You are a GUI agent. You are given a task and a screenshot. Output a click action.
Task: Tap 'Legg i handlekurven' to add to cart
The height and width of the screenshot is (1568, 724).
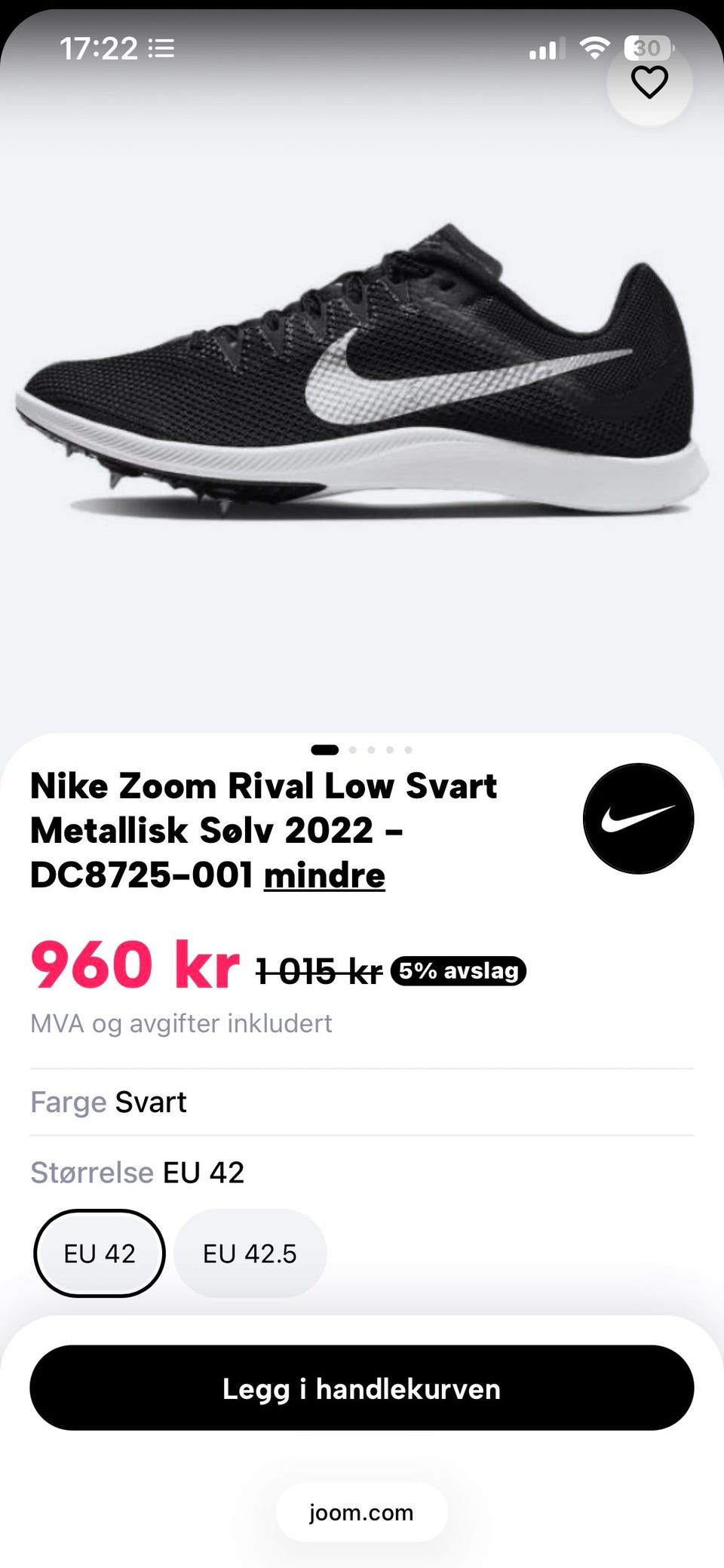click(x=361, y=1388)
